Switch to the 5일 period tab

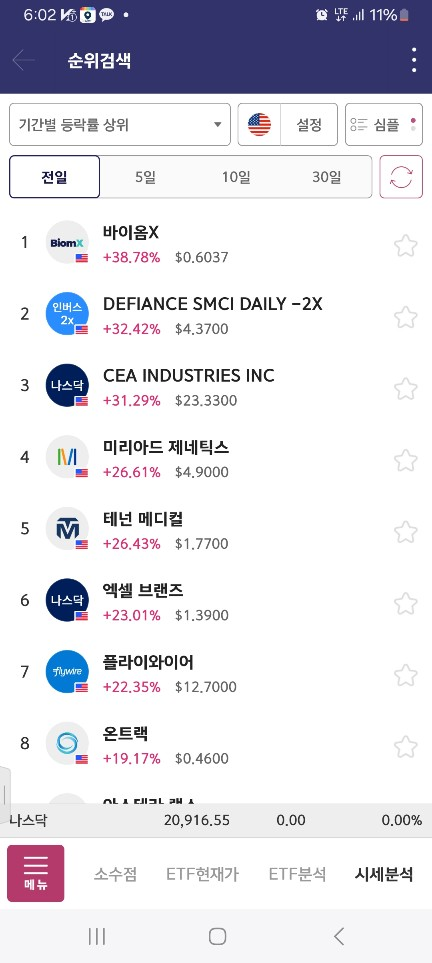(x=146, y=177)
